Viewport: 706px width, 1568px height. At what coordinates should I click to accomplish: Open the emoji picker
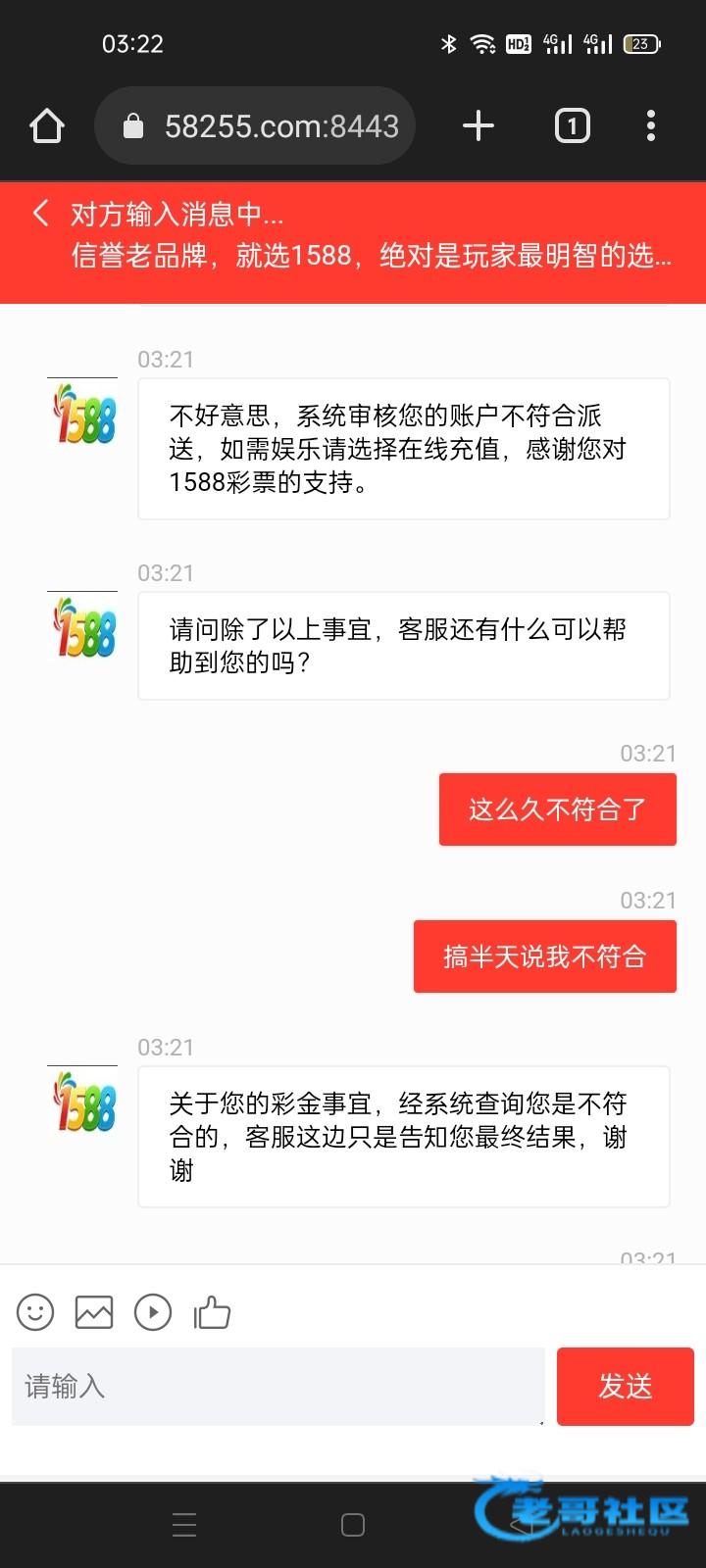point(35,1312)
